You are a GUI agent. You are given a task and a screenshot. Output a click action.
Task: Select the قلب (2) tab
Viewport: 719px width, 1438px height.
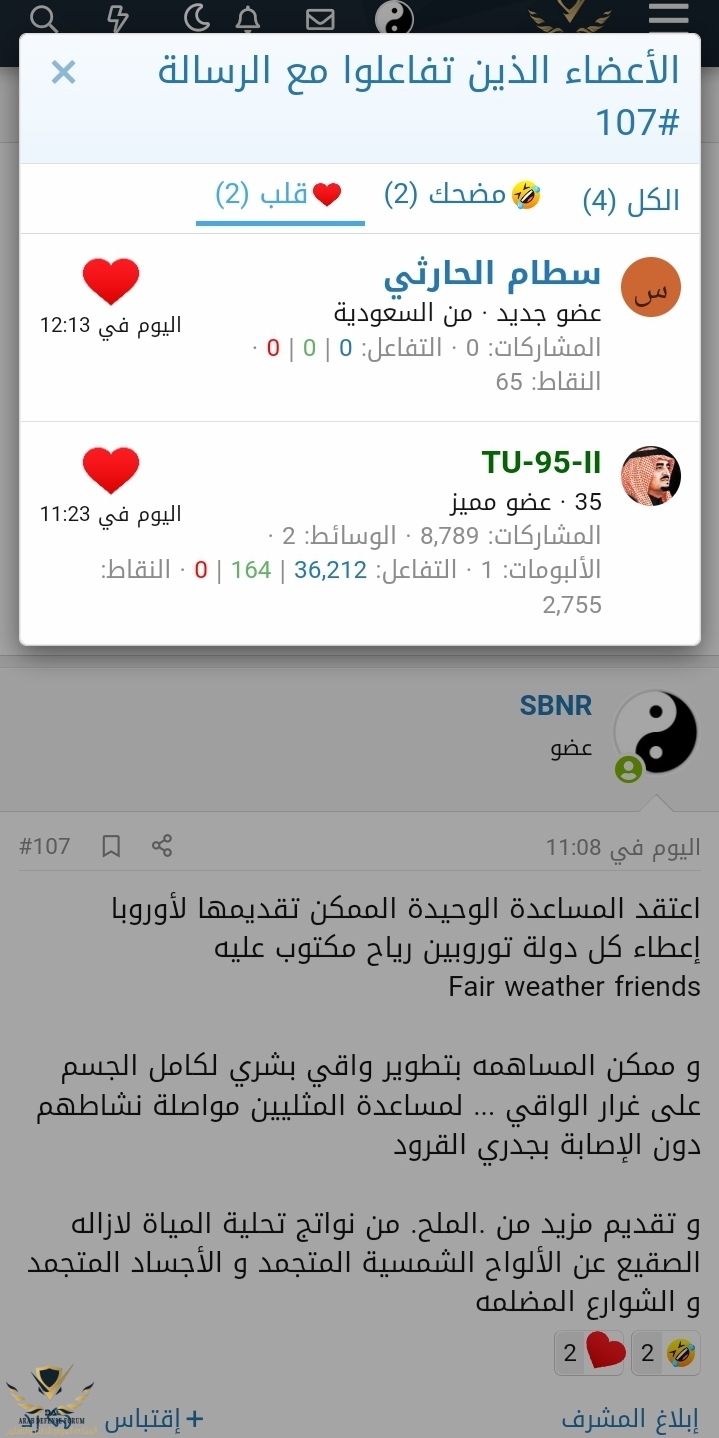pos(279,195)
